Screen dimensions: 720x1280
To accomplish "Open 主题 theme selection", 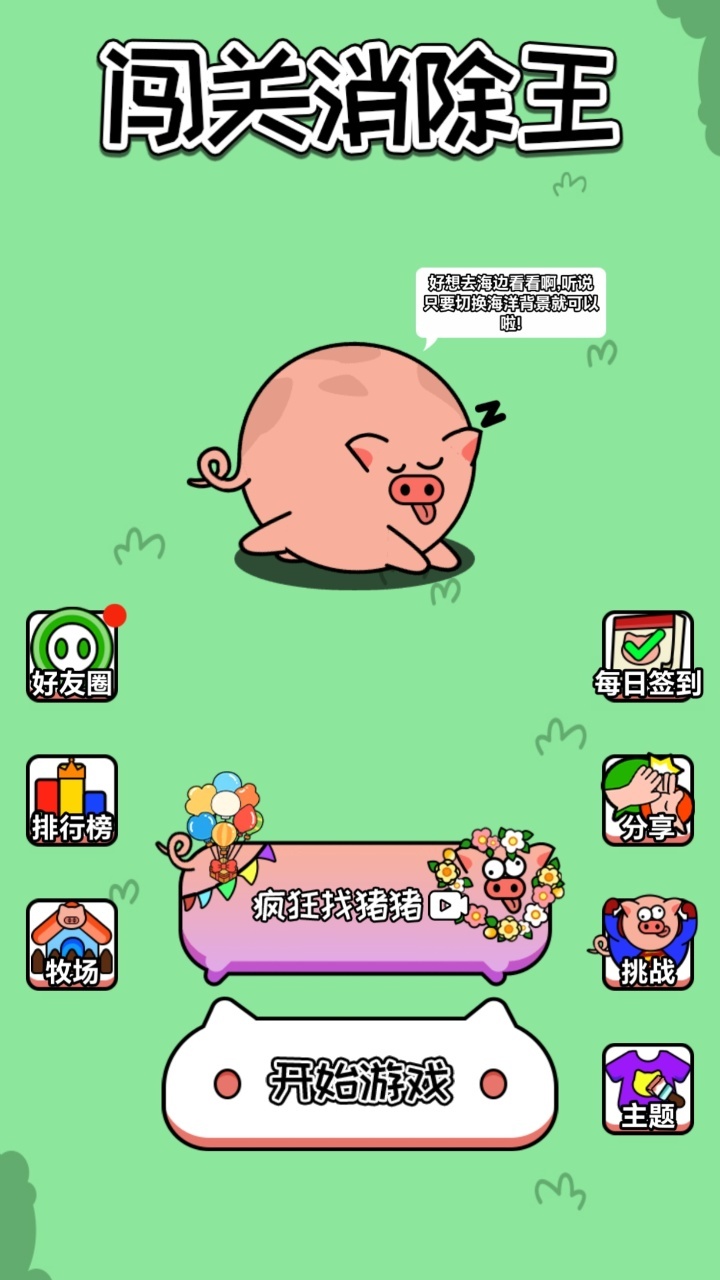I will tap(647, 1089).
